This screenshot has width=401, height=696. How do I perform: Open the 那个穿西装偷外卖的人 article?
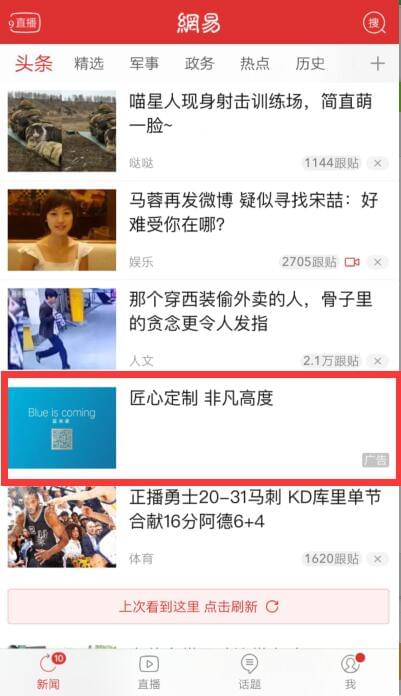(x=200, y=328)
